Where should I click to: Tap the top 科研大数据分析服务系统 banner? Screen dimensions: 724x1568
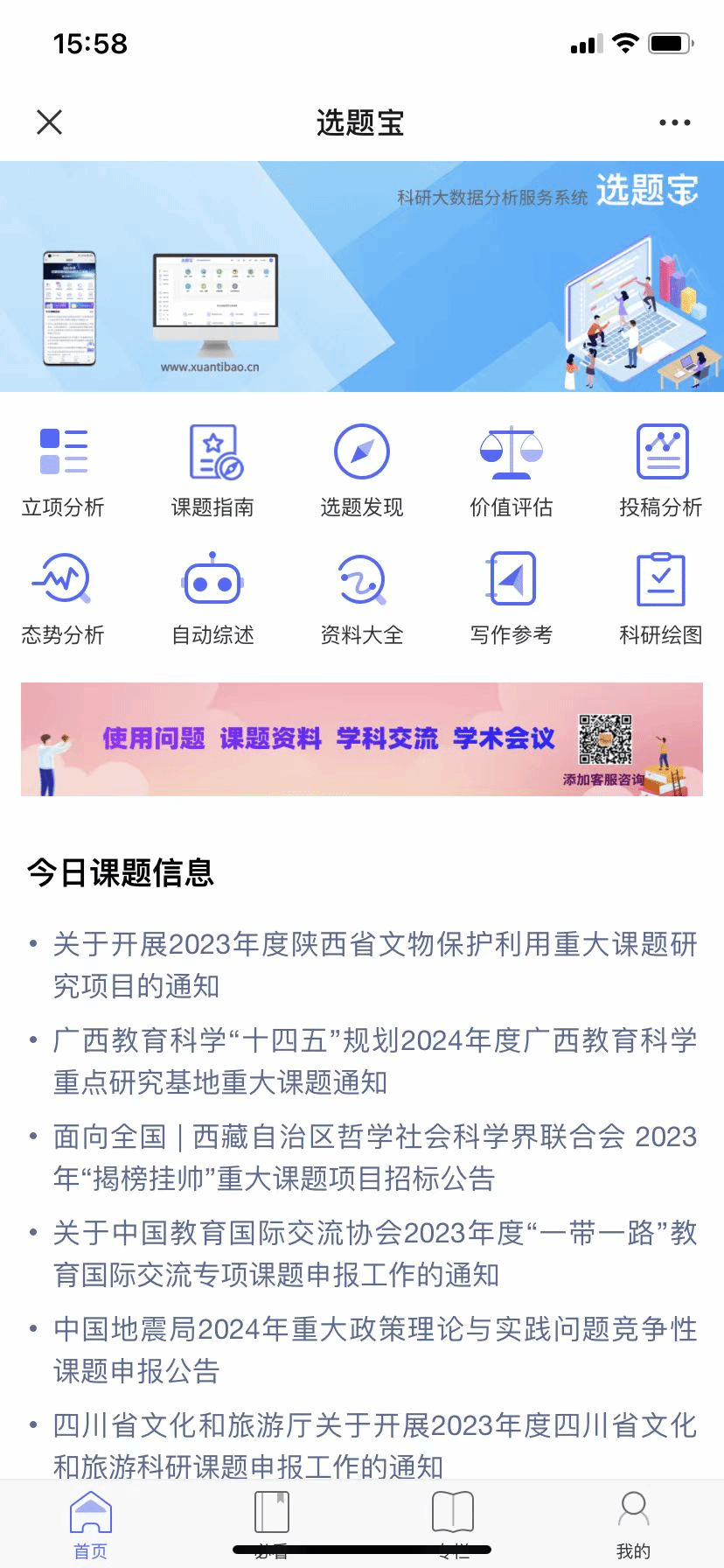(362, 276)
